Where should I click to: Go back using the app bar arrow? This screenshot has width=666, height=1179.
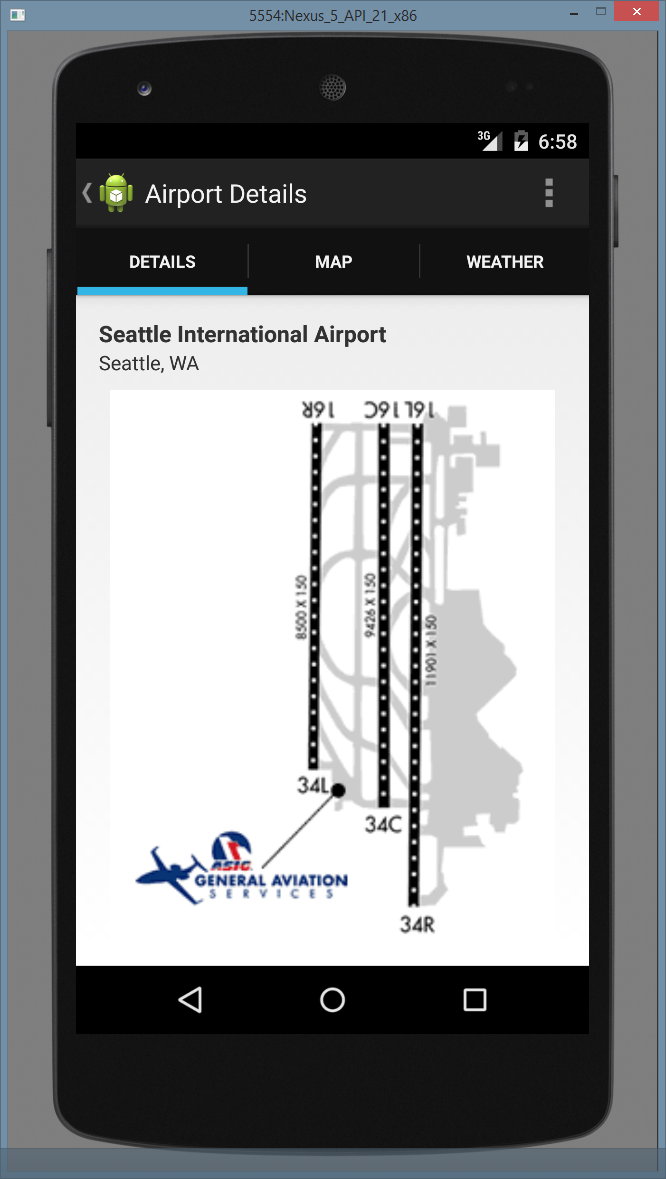click(87, 193)
